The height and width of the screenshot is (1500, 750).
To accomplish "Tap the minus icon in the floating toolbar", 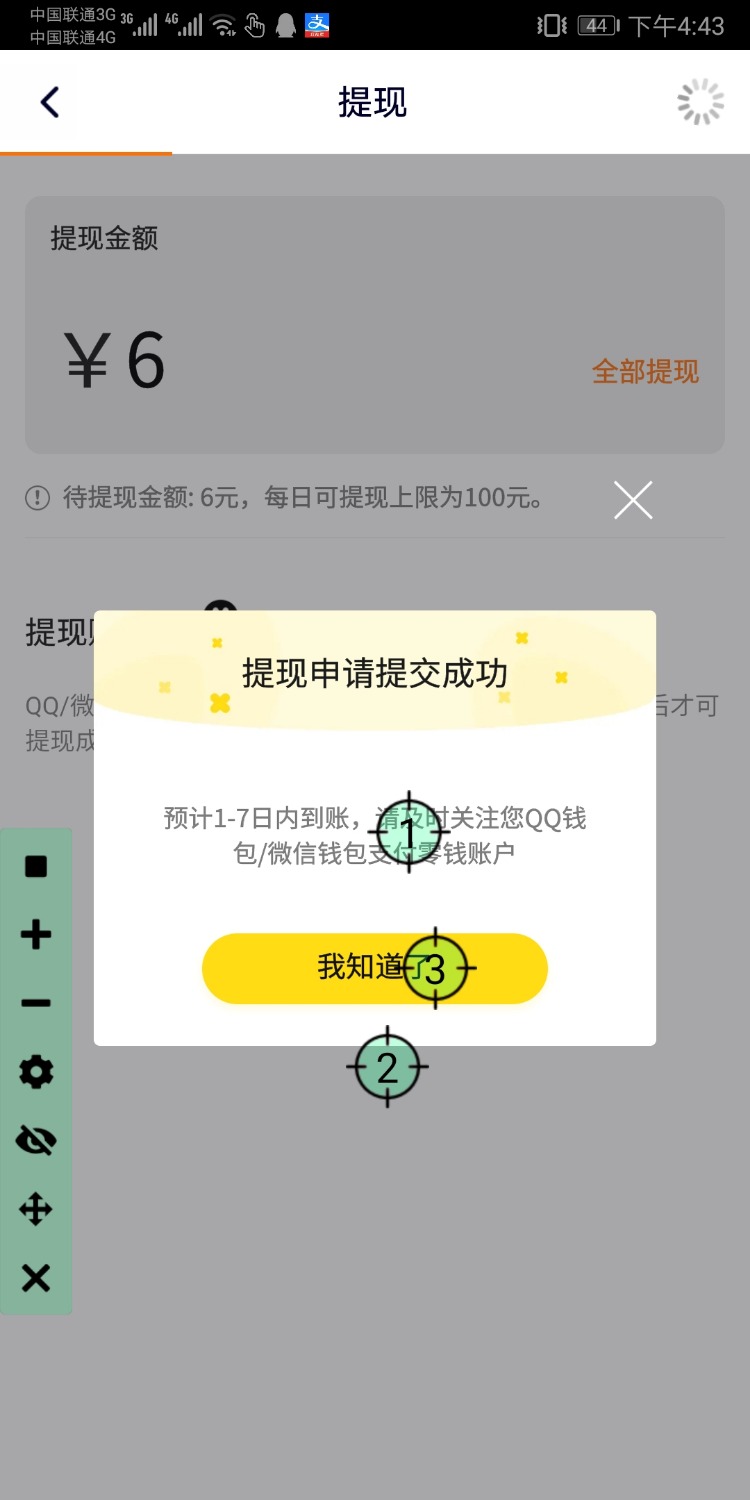I will (x=36, y=1003).
